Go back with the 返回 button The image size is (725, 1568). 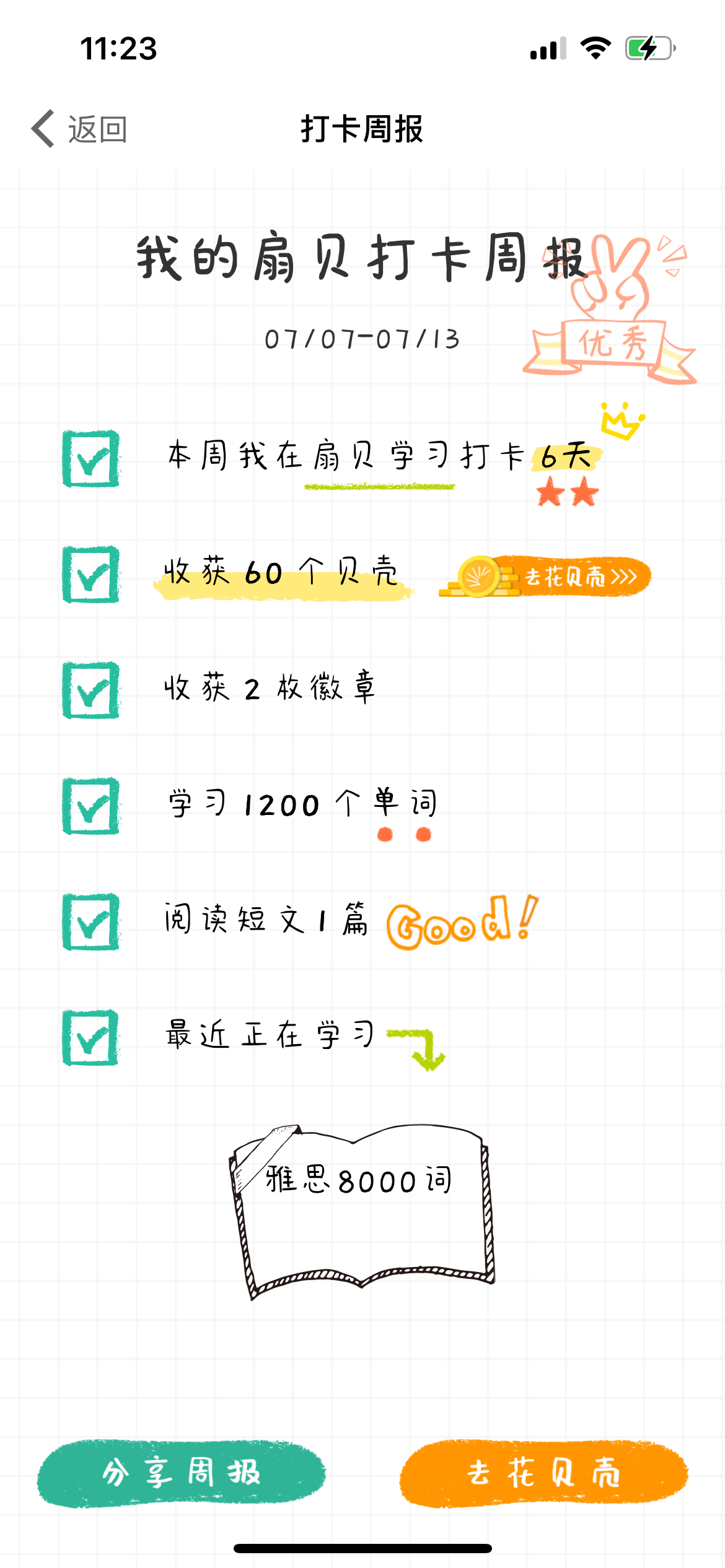79,129
